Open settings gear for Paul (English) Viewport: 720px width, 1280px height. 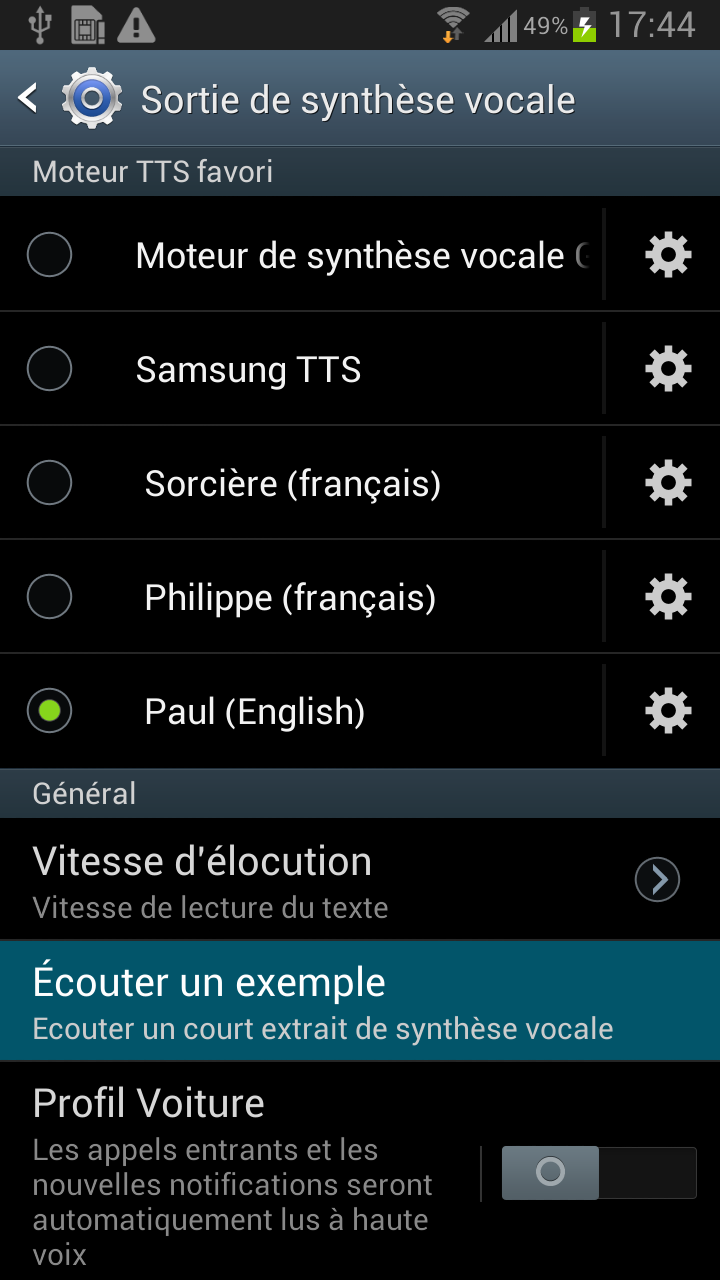[667, 712]
